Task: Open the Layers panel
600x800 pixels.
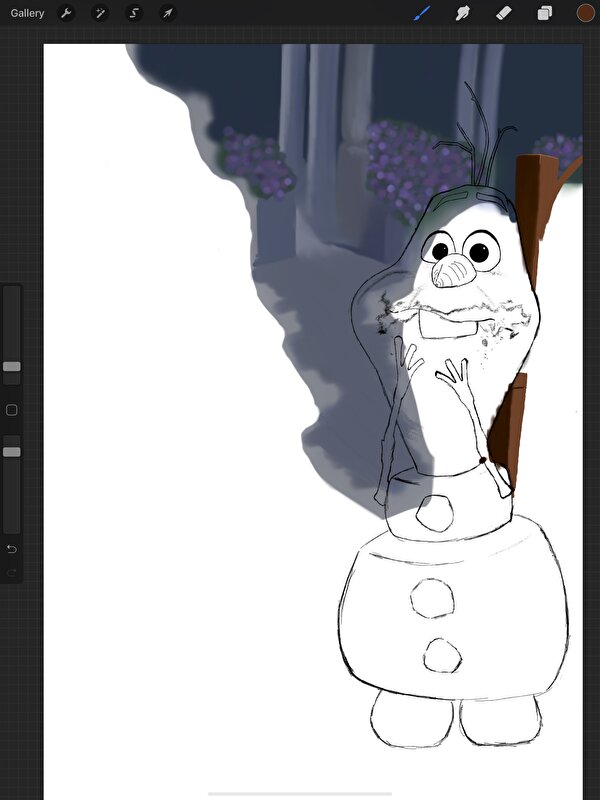Action: click(x=545, y=13)
